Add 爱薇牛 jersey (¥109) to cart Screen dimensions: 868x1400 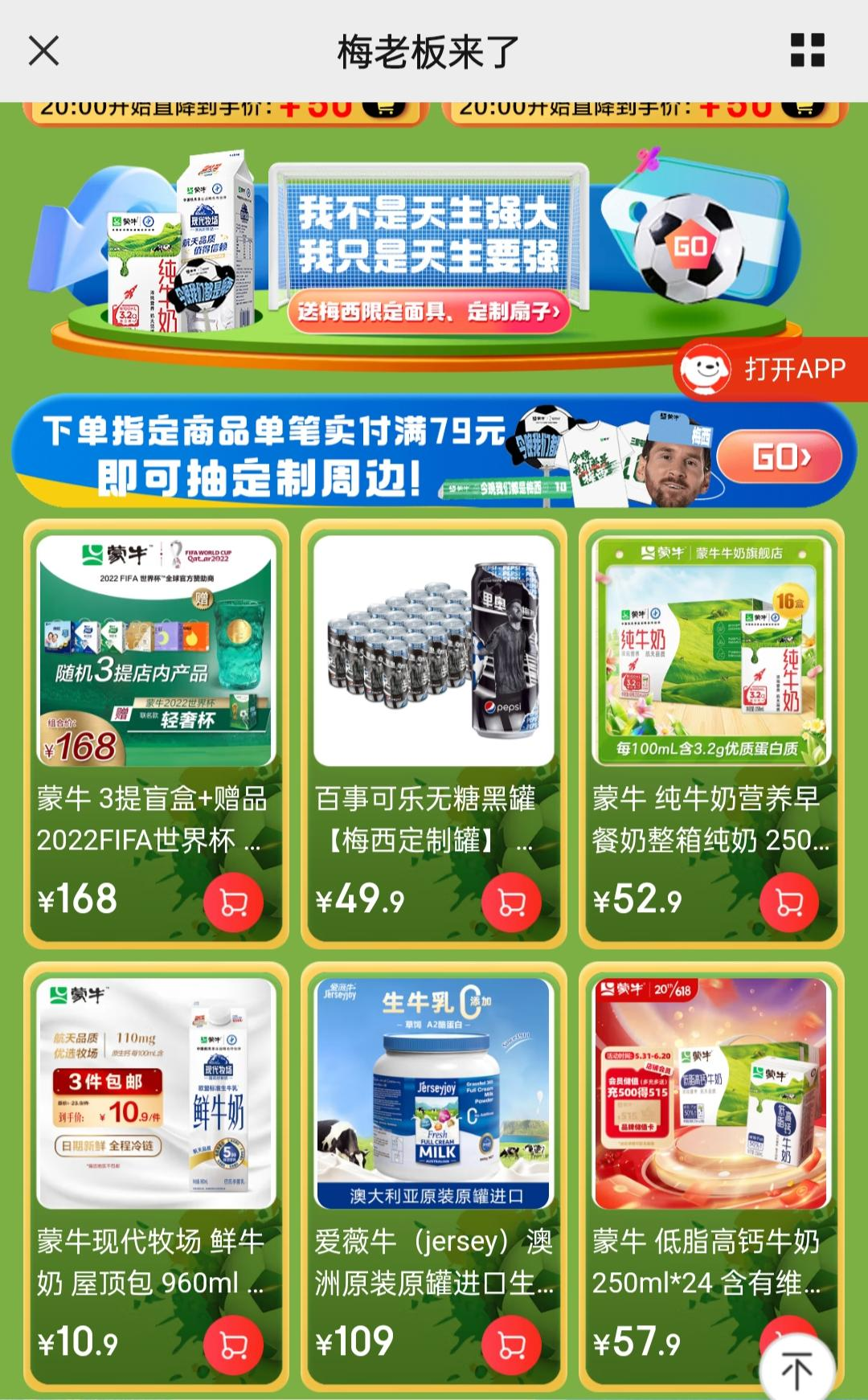pyautogui.click(x=511, y=1345)
